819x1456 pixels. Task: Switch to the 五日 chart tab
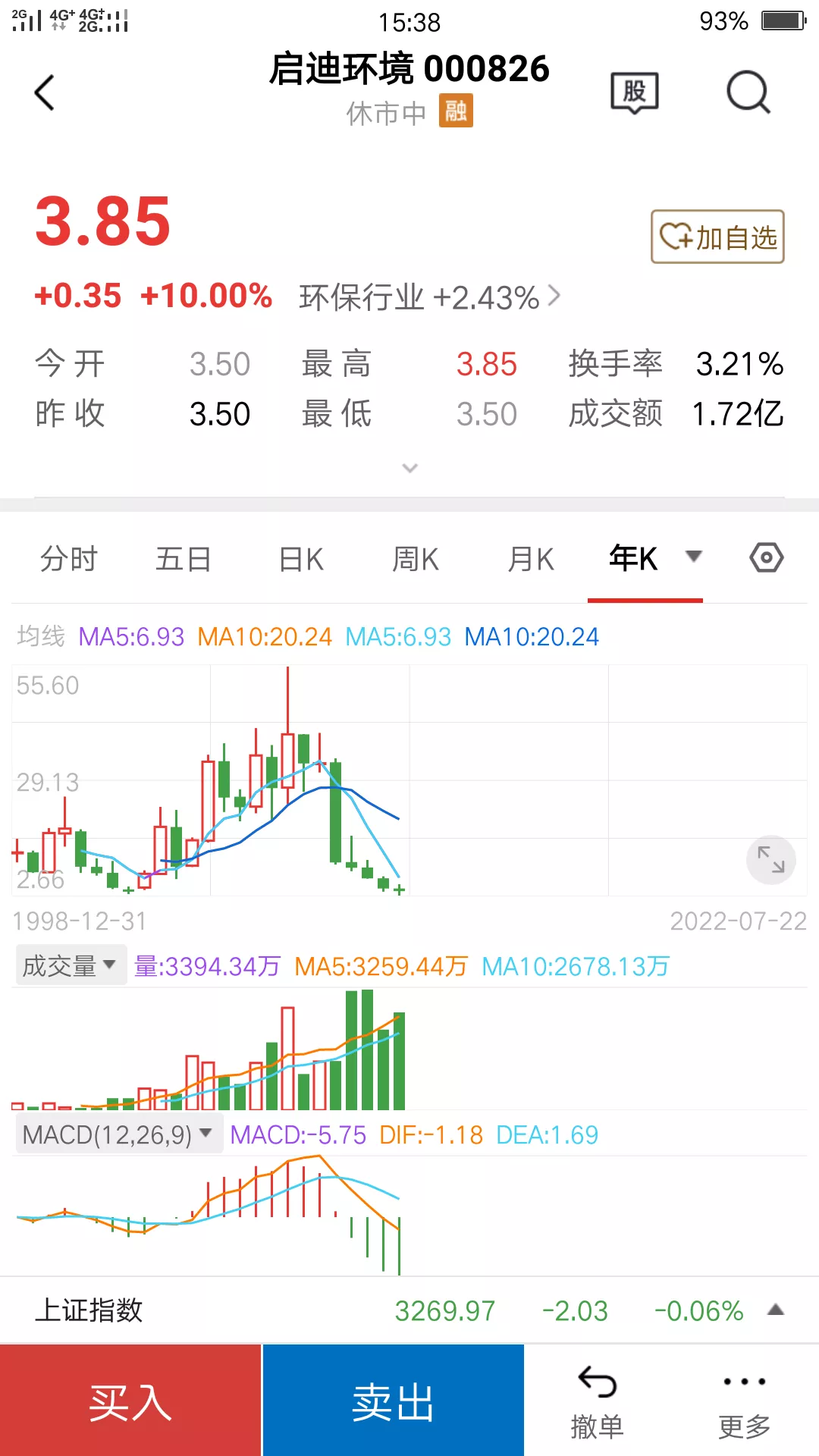184,560
